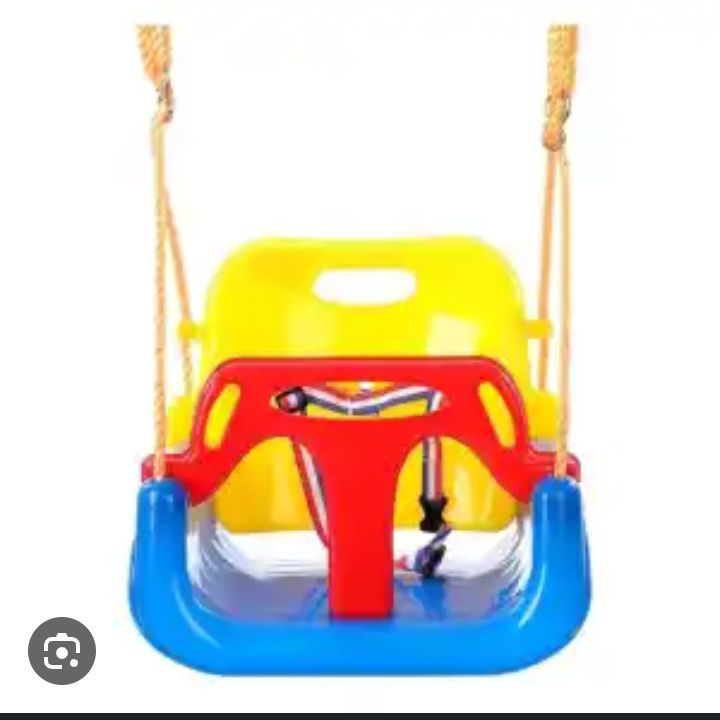Search this image with Google Lens
Image resolution: width=720 pixels, height=720 pixels.
[62, 651]
